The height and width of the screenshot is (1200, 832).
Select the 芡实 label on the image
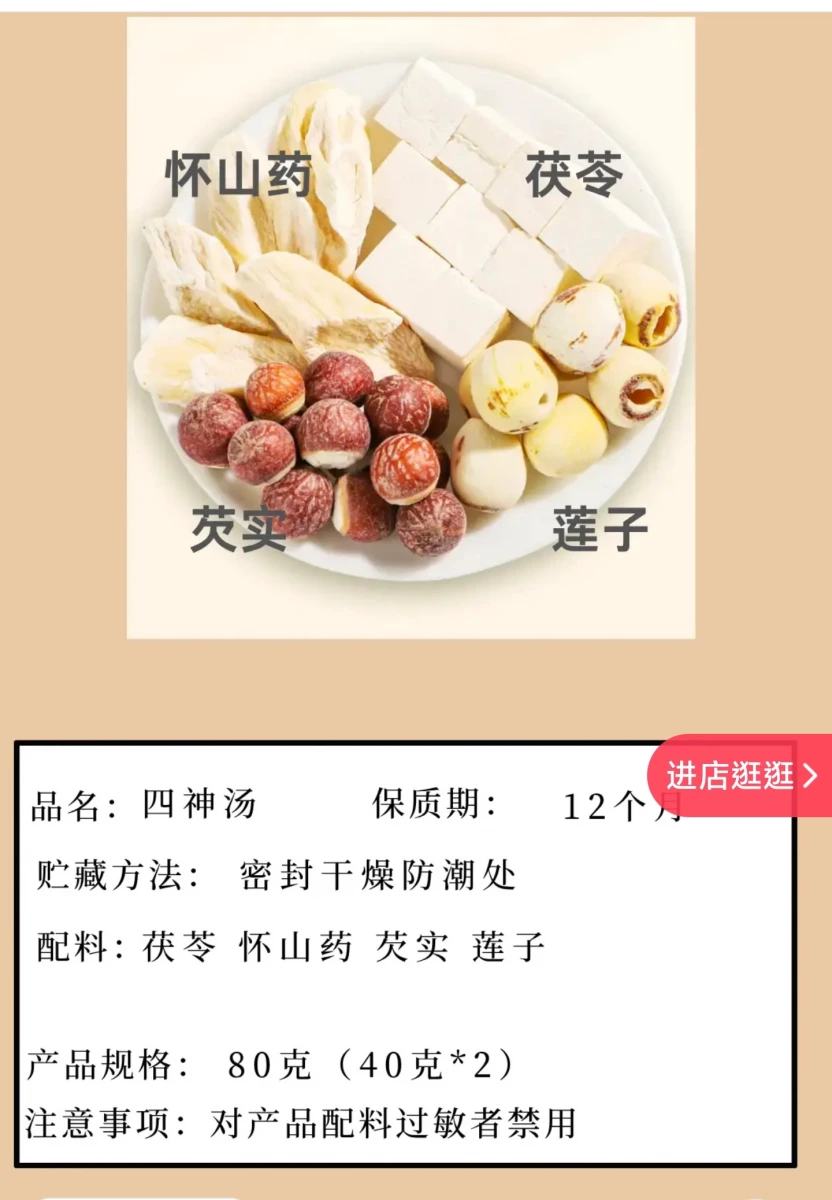[237, 530]
